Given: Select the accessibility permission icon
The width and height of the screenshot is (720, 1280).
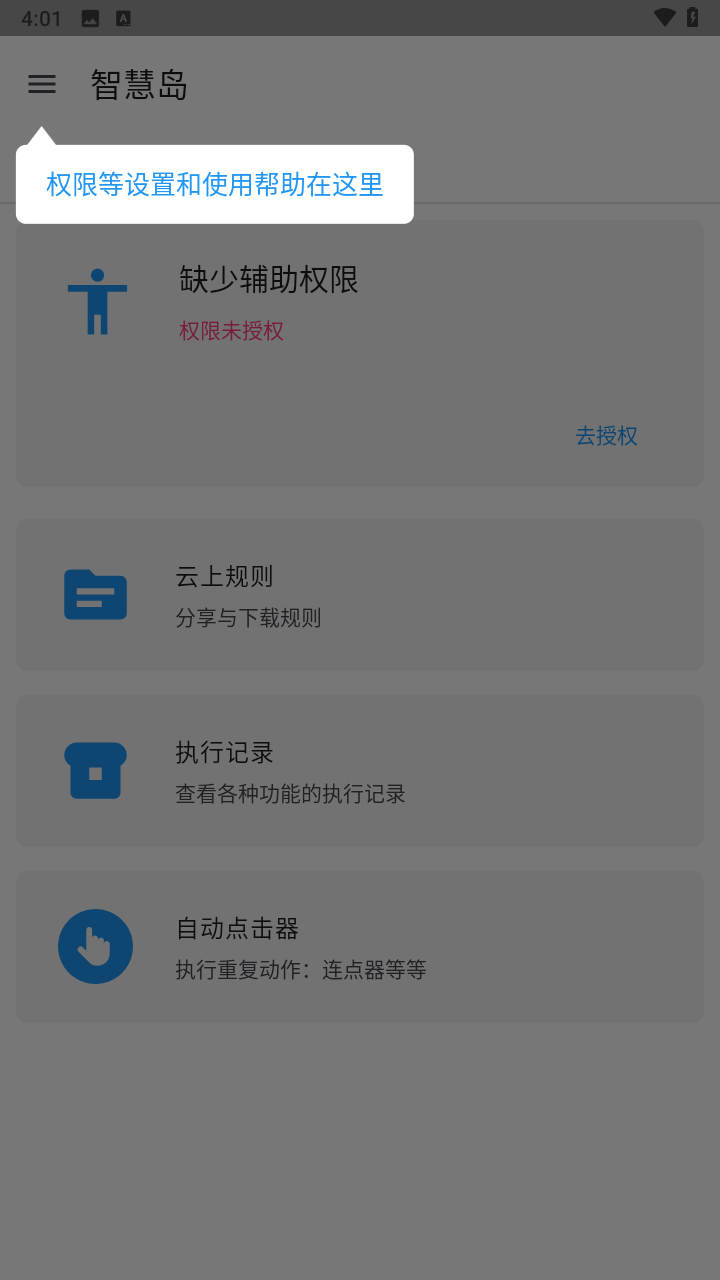Looking at the screenshot, I should [x=95, y=300].
